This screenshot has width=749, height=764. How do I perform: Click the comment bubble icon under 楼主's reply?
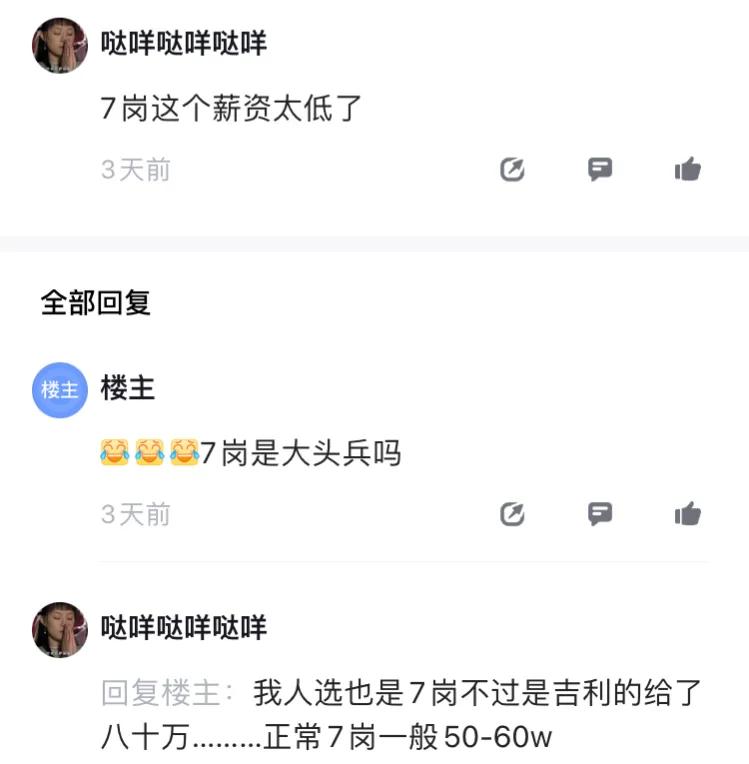600,514
